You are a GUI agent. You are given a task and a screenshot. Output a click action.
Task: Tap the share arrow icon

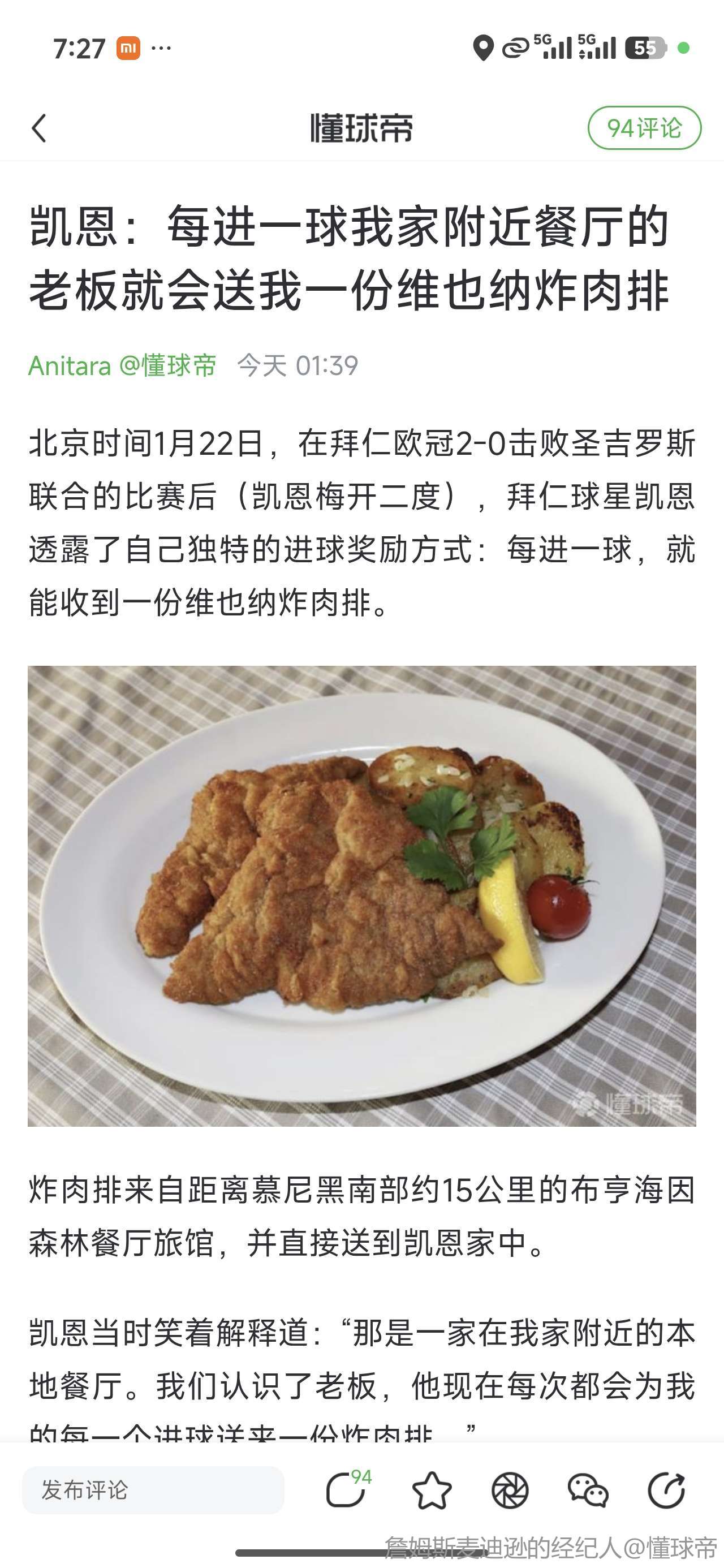(x=666, y=1490)
